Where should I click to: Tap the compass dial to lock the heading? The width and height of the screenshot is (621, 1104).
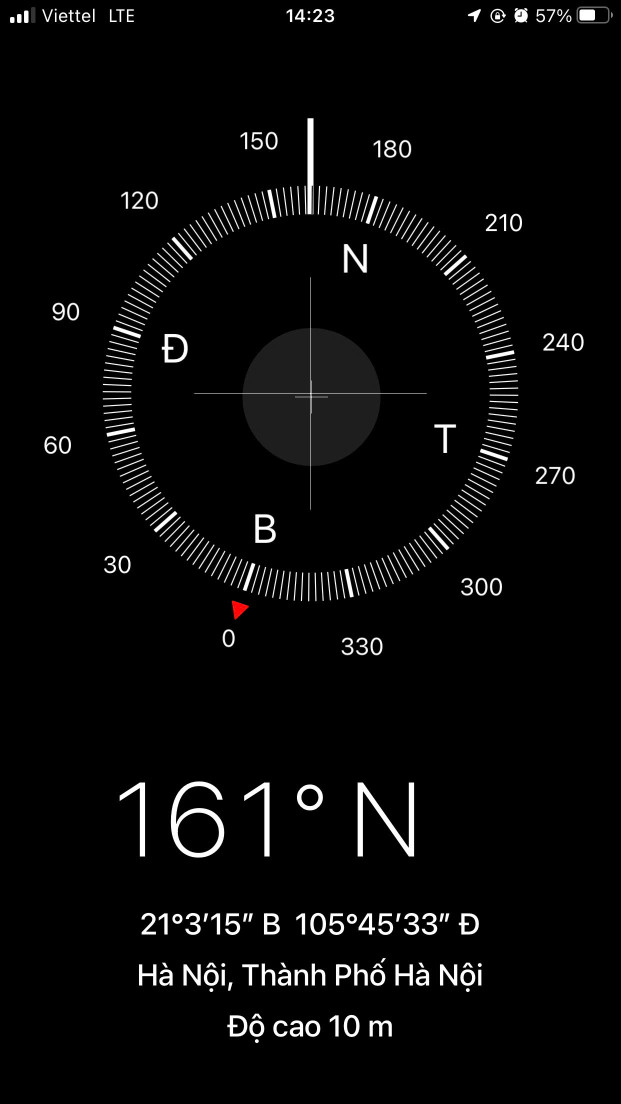coord(310,394)
